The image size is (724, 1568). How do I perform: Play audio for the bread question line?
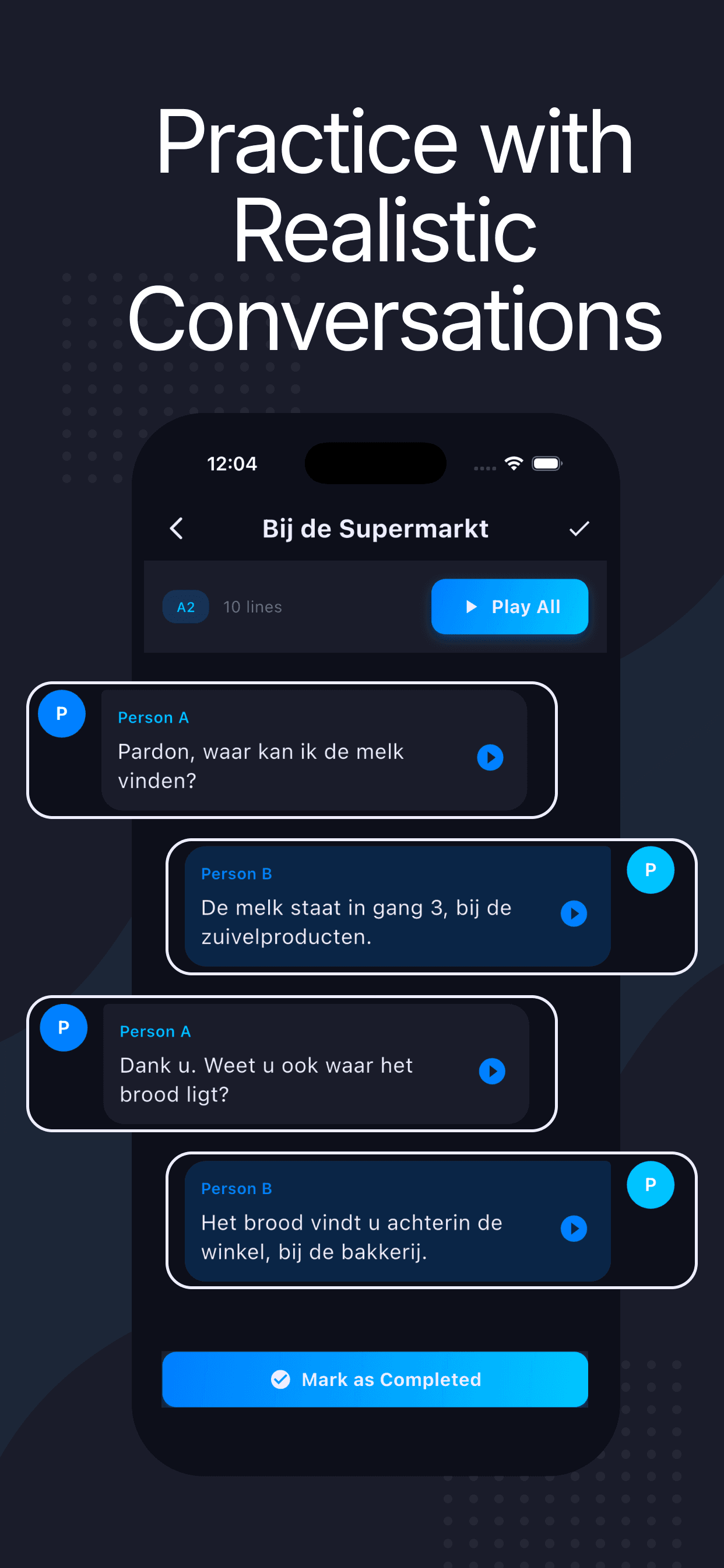point(491,1072)
